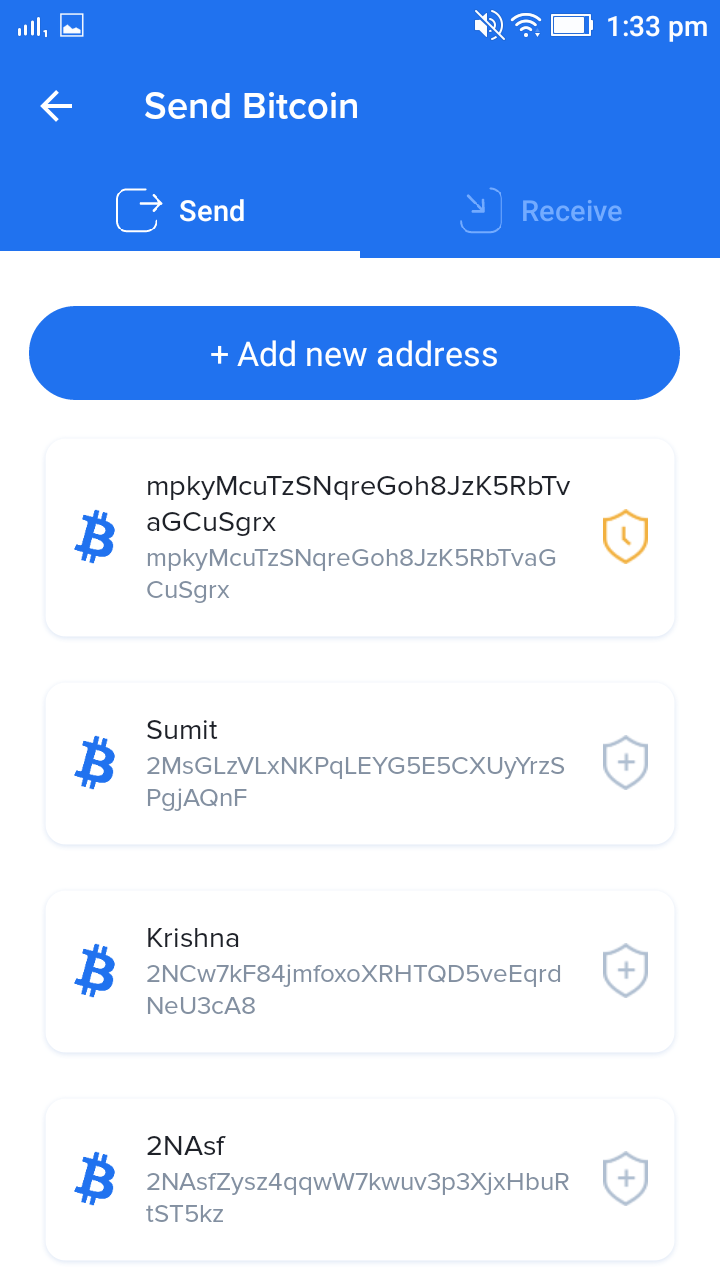This screenshot has width=720, height=1280.
Task: Click the Bitcoin logo on the mpkyMcu address card
Action: [94, 537]
